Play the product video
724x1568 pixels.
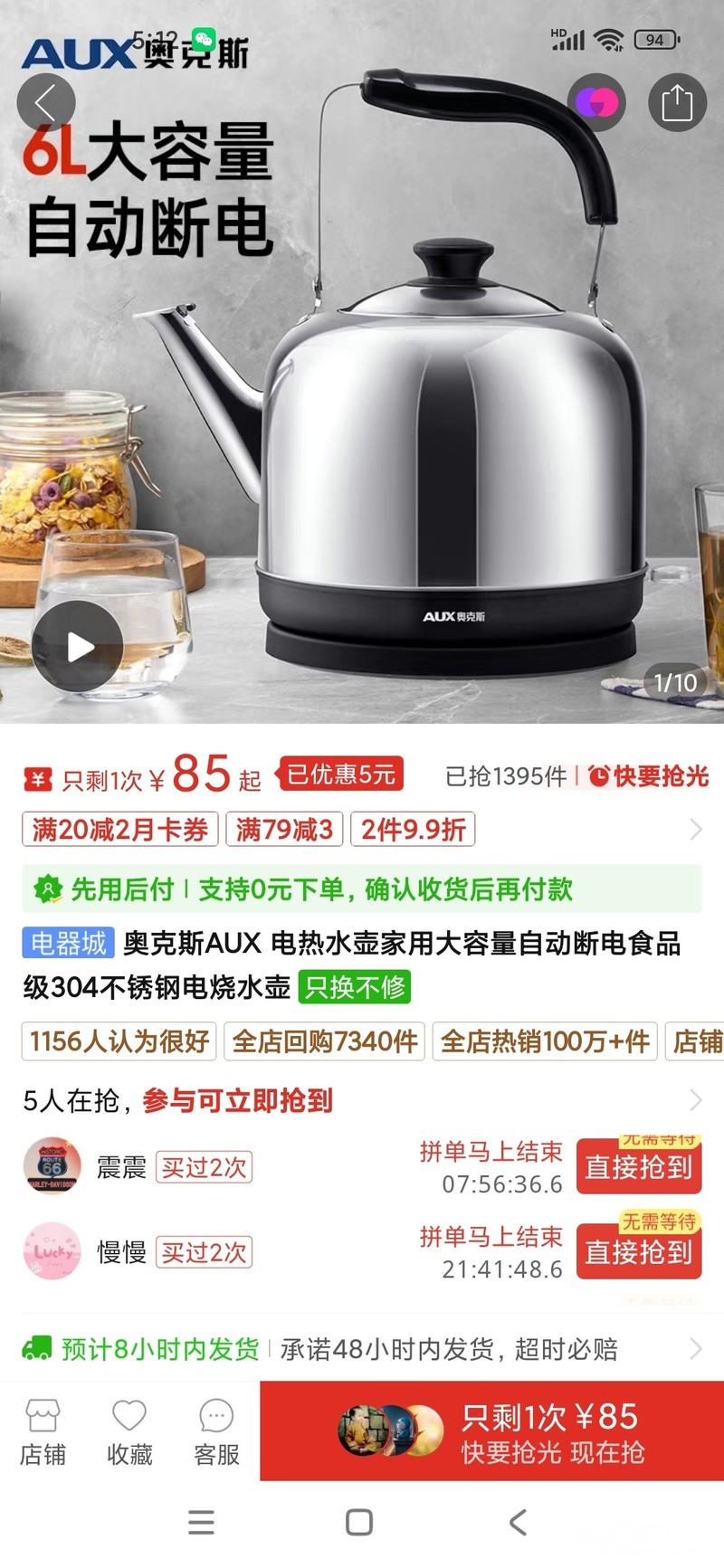coord(78,646)
